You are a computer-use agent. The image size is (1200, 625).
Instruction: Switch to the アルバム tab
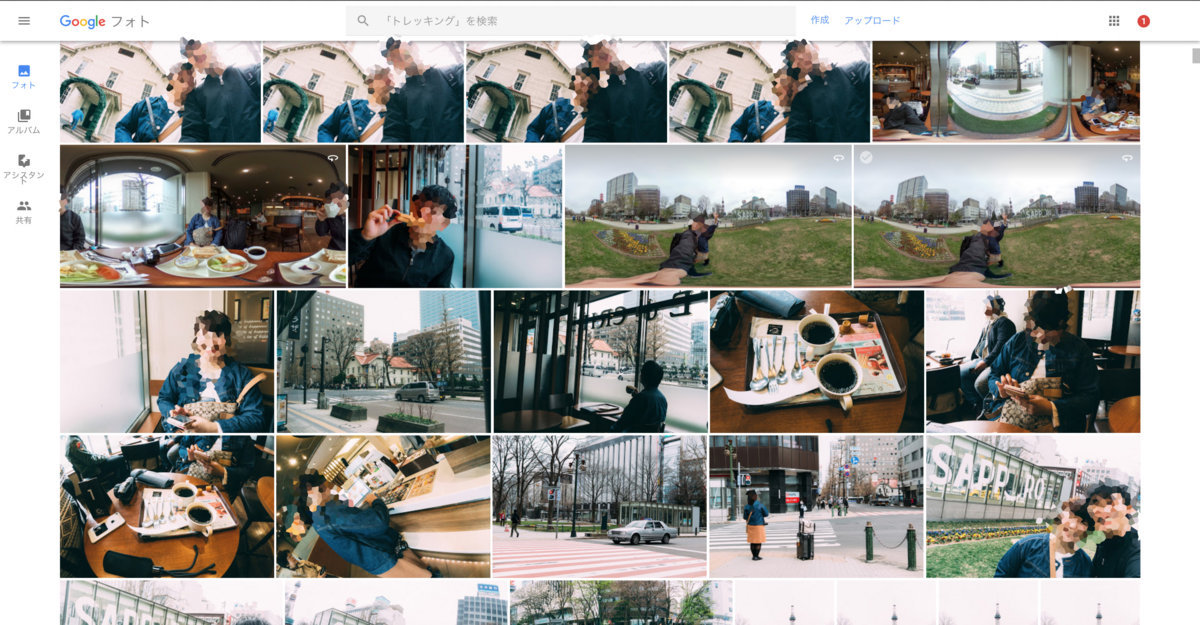tap(24, 122)
